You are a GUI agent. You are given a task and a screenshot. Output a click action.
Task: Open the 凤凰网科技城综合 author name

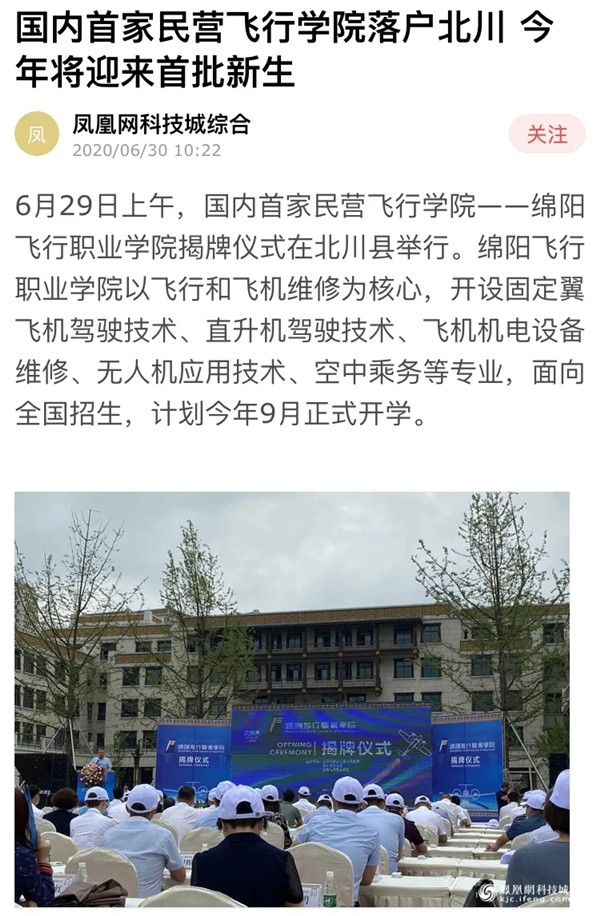pos(161,124)
